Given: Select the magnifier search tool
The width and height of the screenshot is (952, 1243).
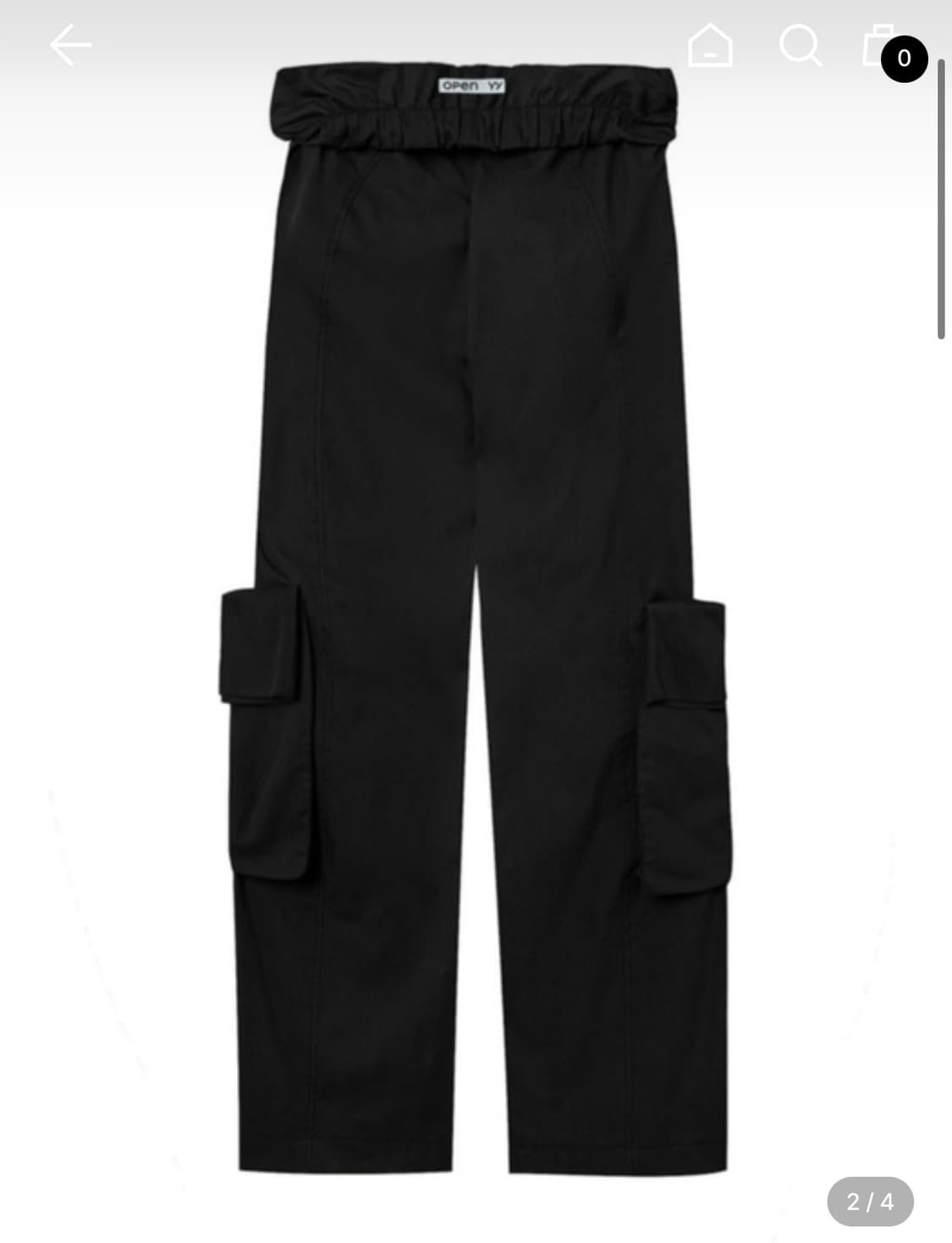Looking at the screenshot, I should pos(802,48).
